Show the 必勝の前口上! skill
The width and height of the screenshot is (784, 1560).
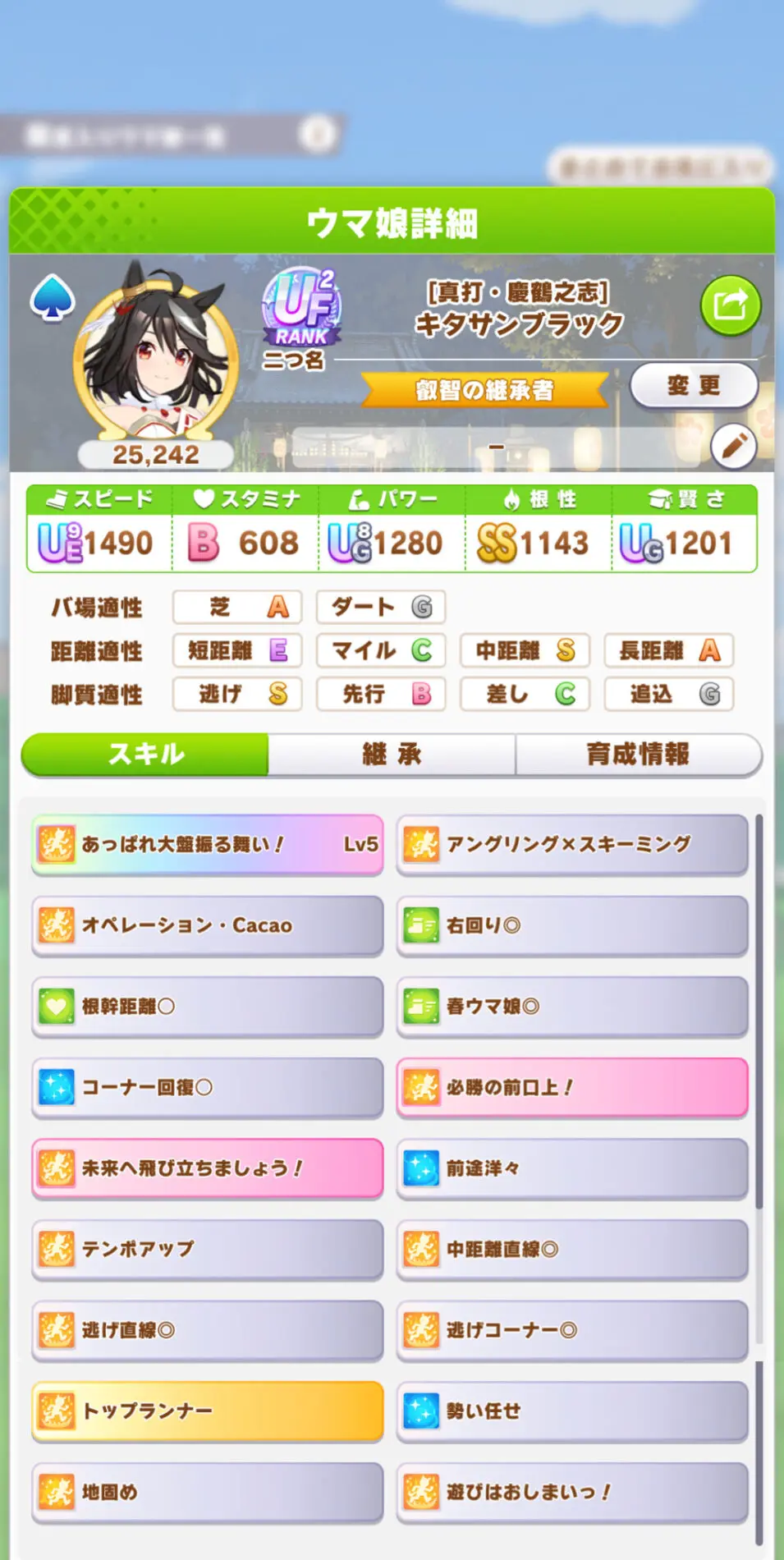pos(572,1087)
